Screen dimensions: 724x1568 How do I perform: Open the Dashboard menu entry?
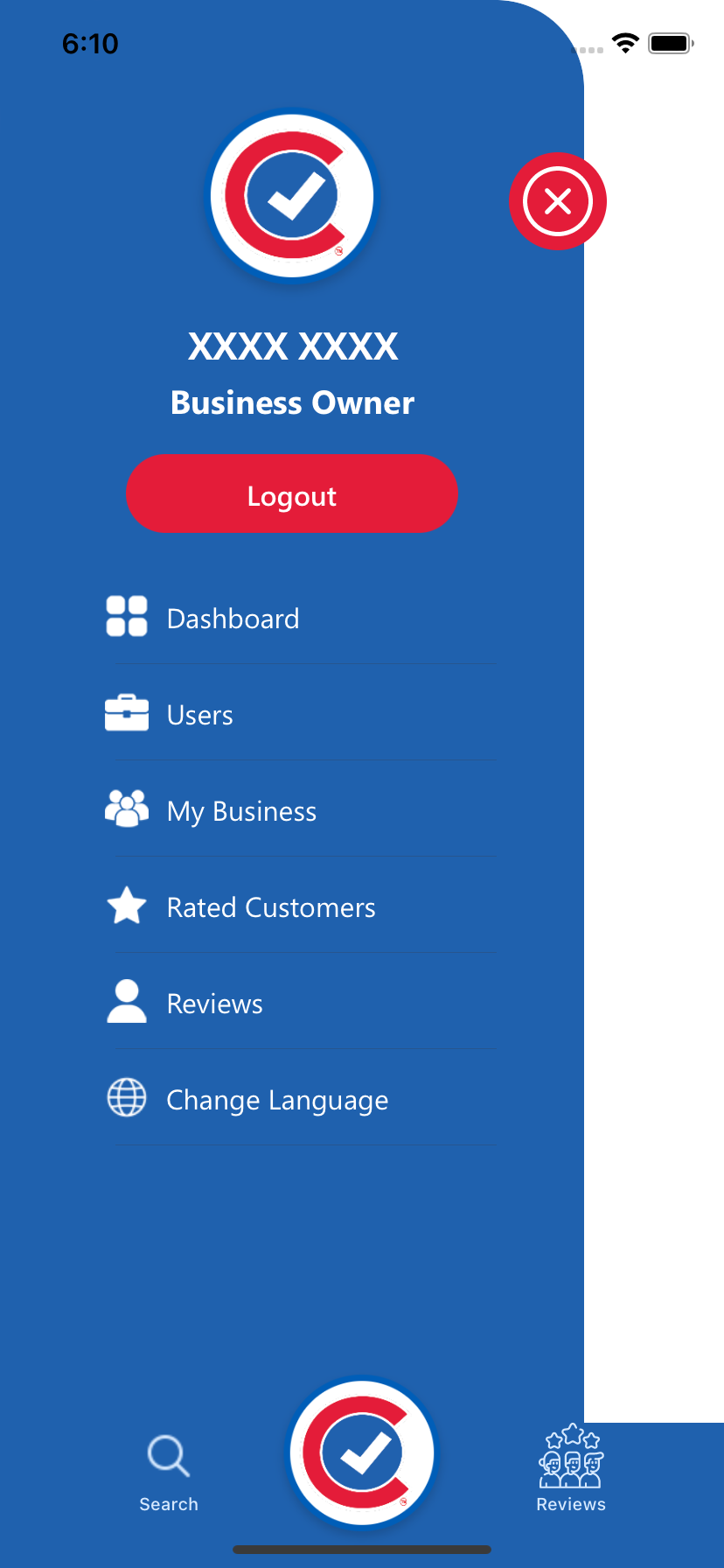233,618
